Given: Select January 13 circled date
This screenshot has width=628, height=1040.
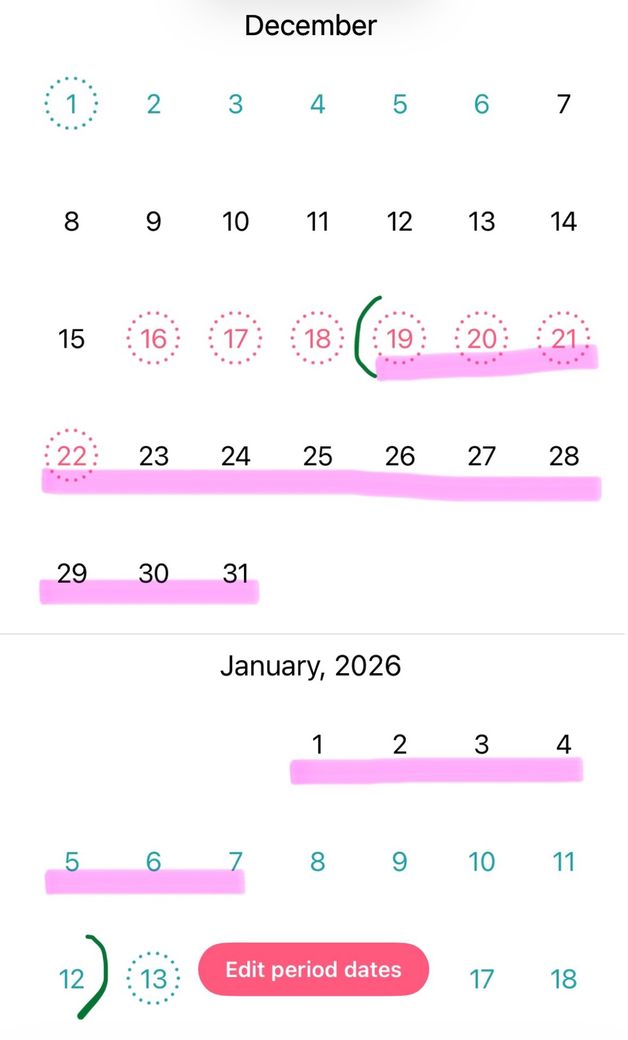Looking at the screenshot, I should click(x=153, y=979).
